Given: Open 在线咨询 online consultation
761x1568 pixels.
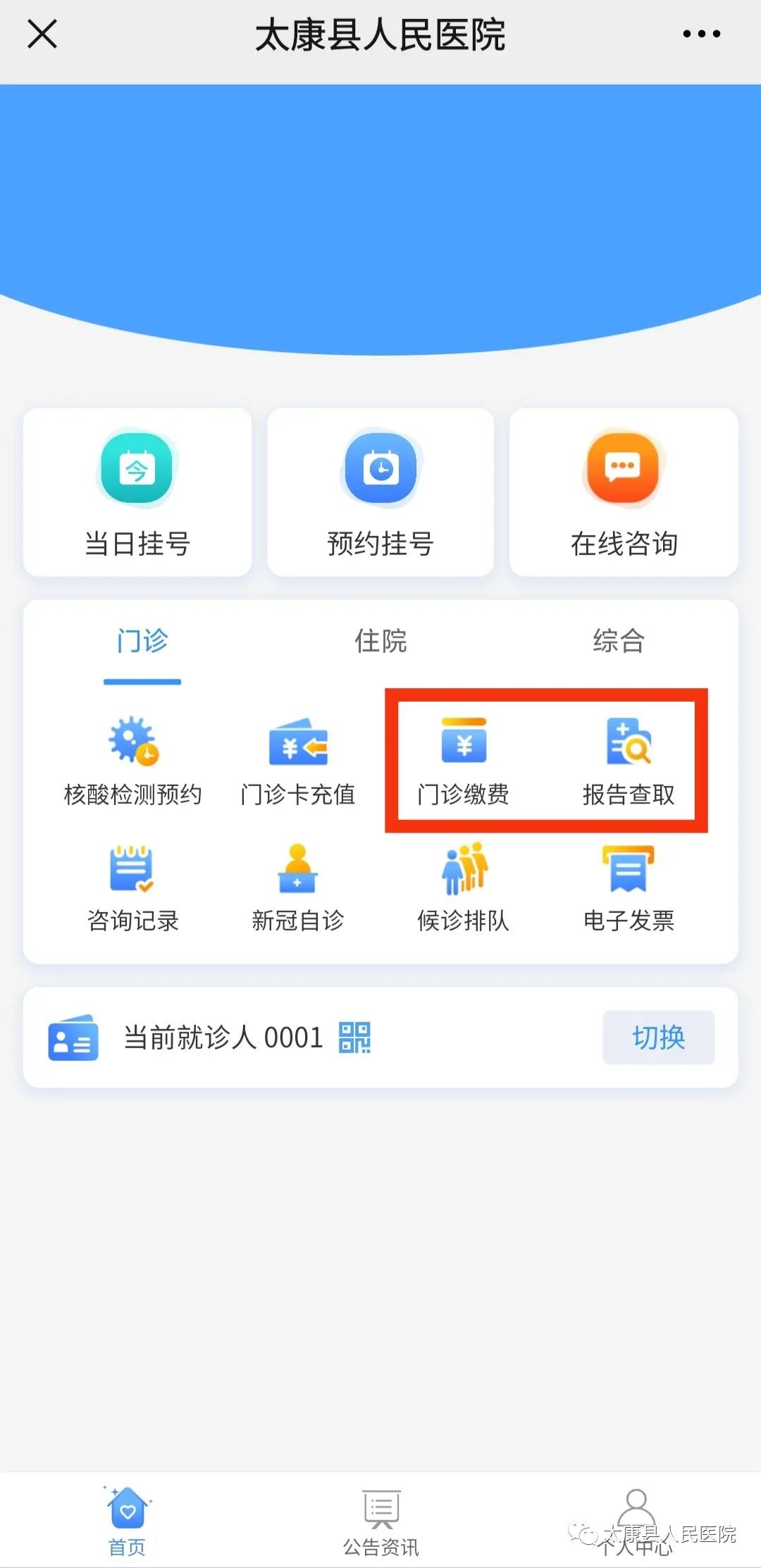Looking at the screenshot, I should point(624,492).
